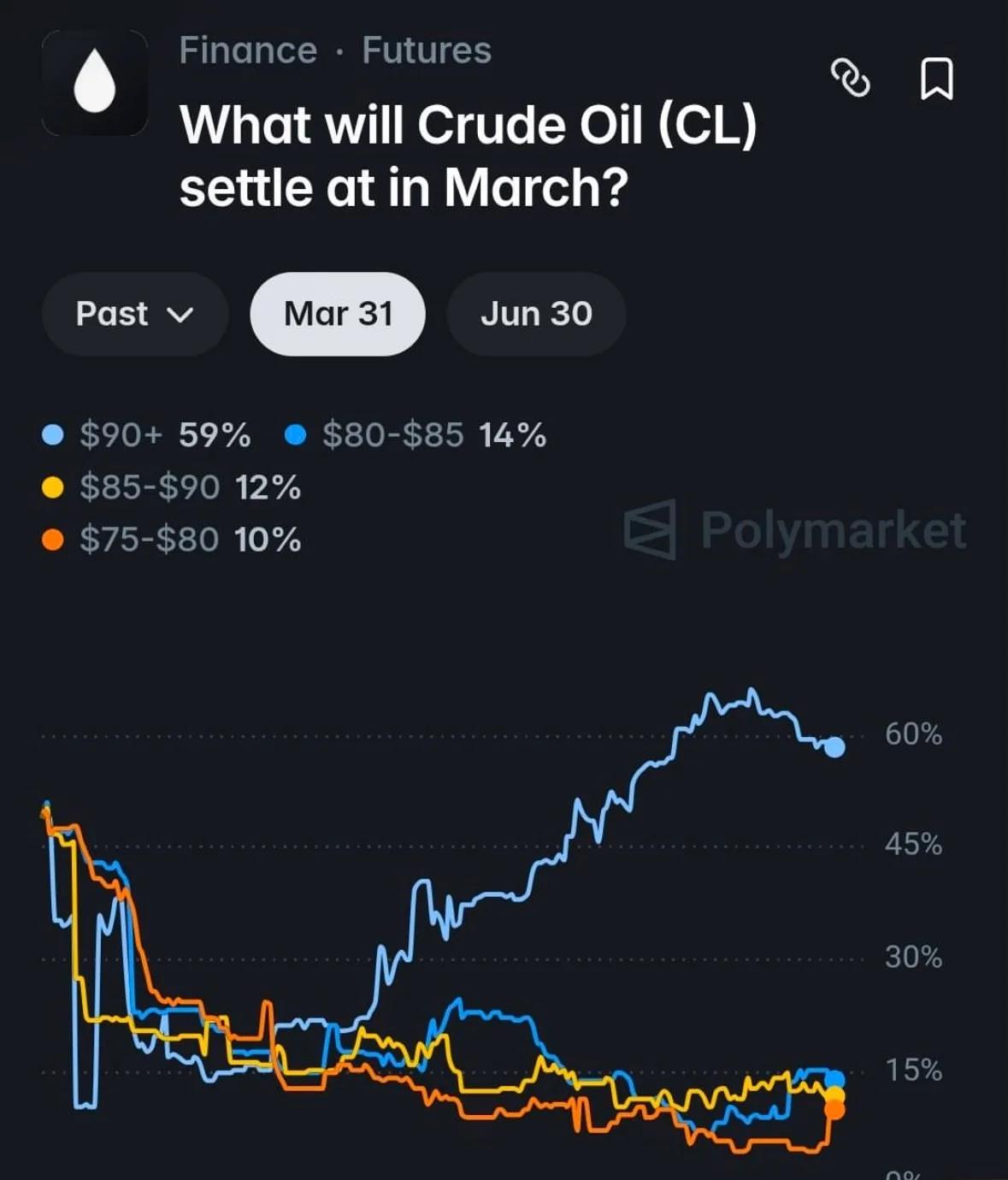Open the oil drop market thumbnail icon
This screenshot has height=1180, width=1008.
(x=97, y=83)
